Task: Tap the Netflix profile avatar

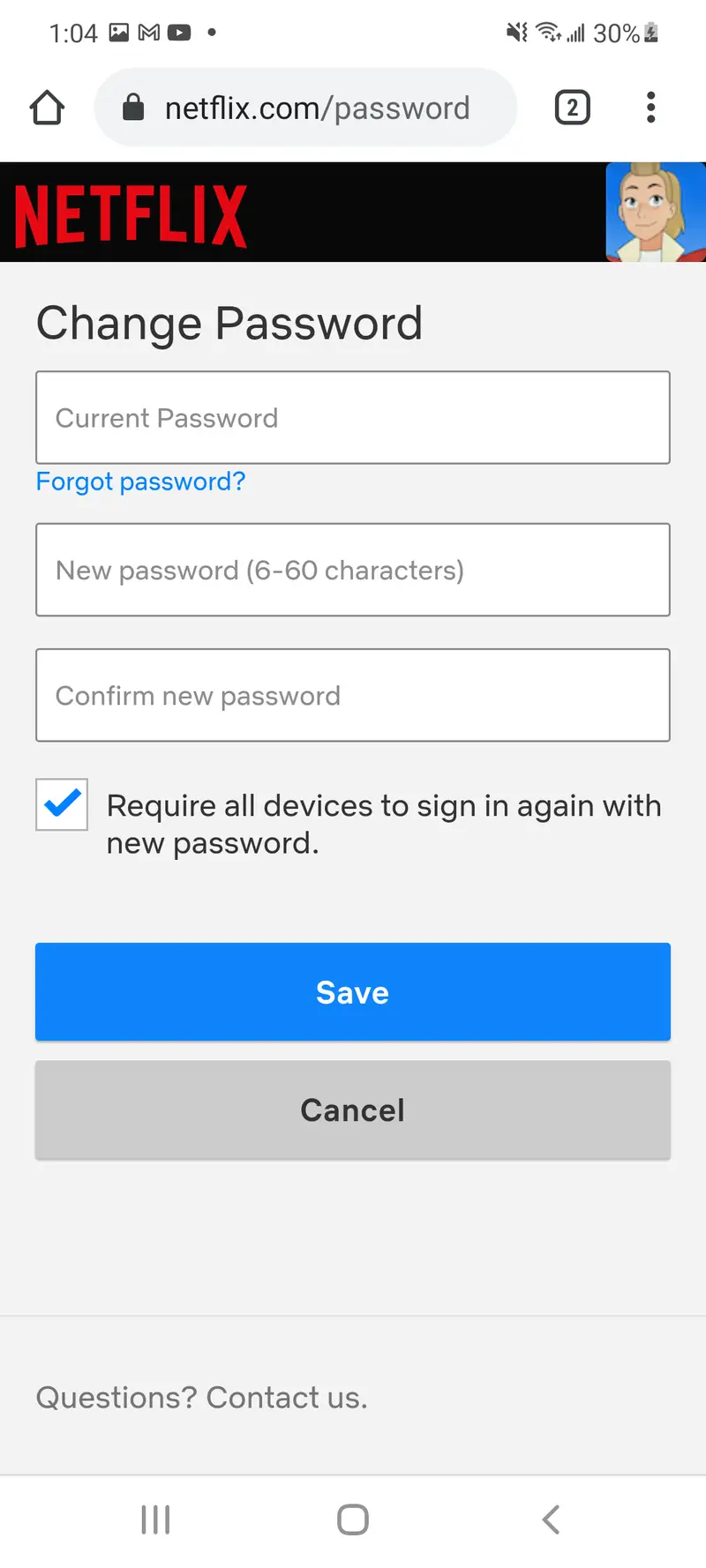Action: tap(655, 212)
